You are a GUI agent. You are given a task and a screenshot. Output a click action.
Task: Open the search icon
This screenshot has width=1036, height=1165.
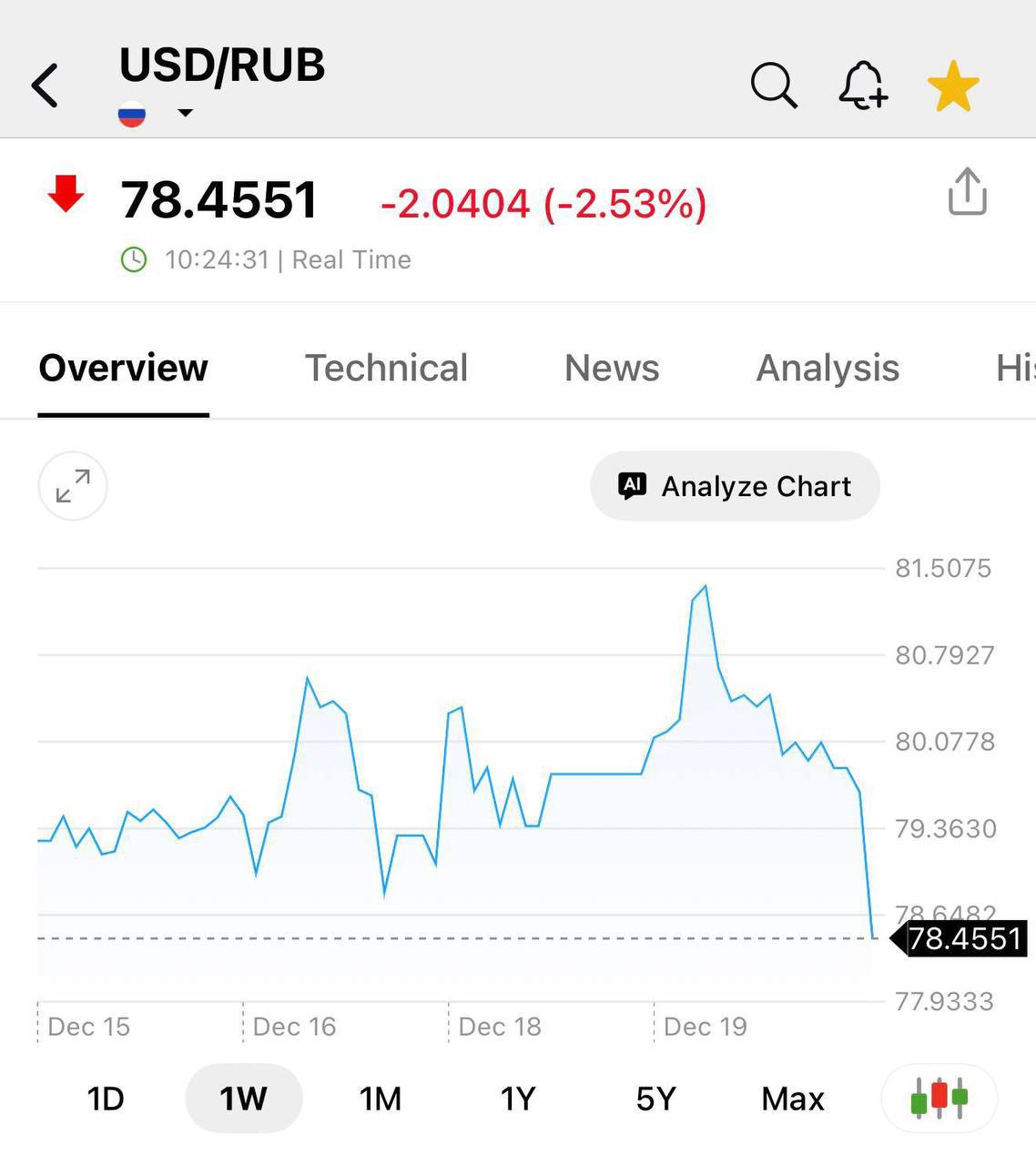[x=773, y=85]
